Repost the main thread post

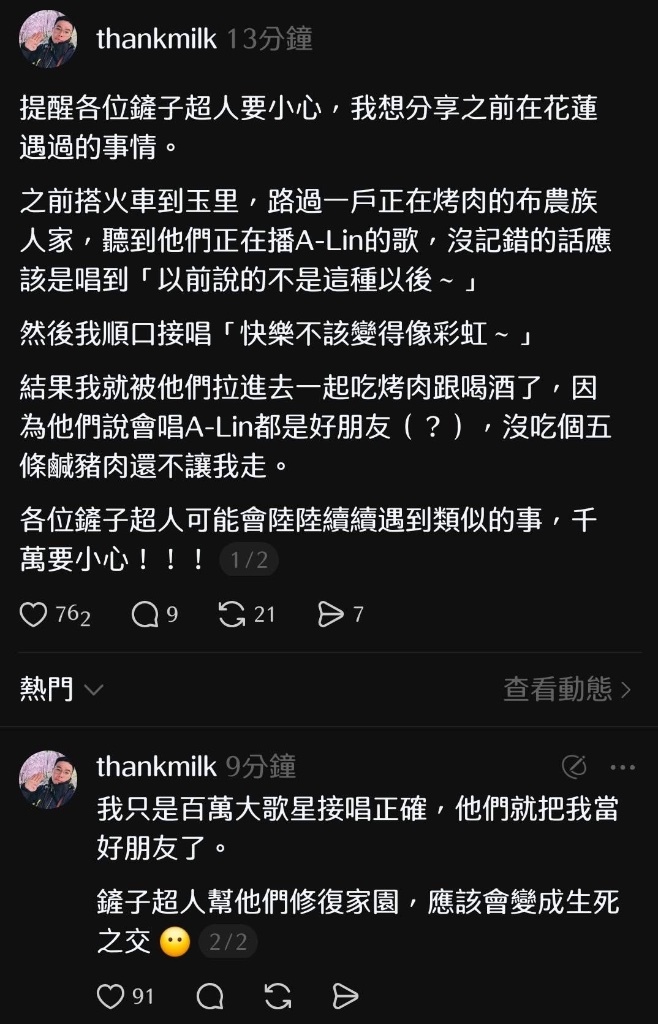(232, 614)
